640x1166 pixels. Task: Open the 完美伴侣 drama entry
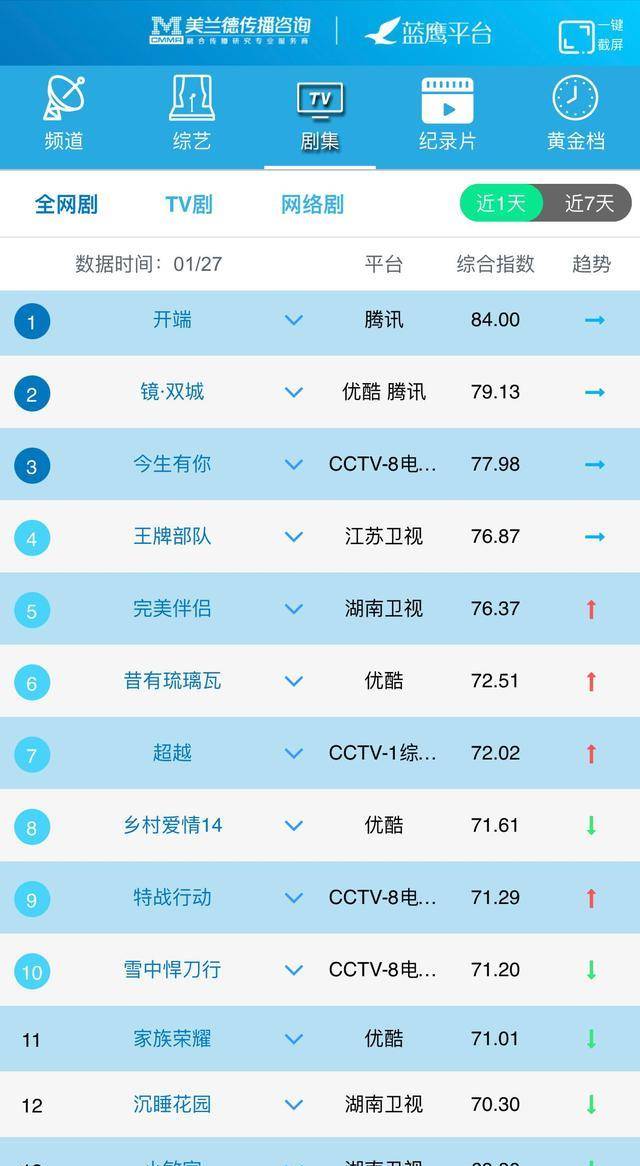coord(172,608)
